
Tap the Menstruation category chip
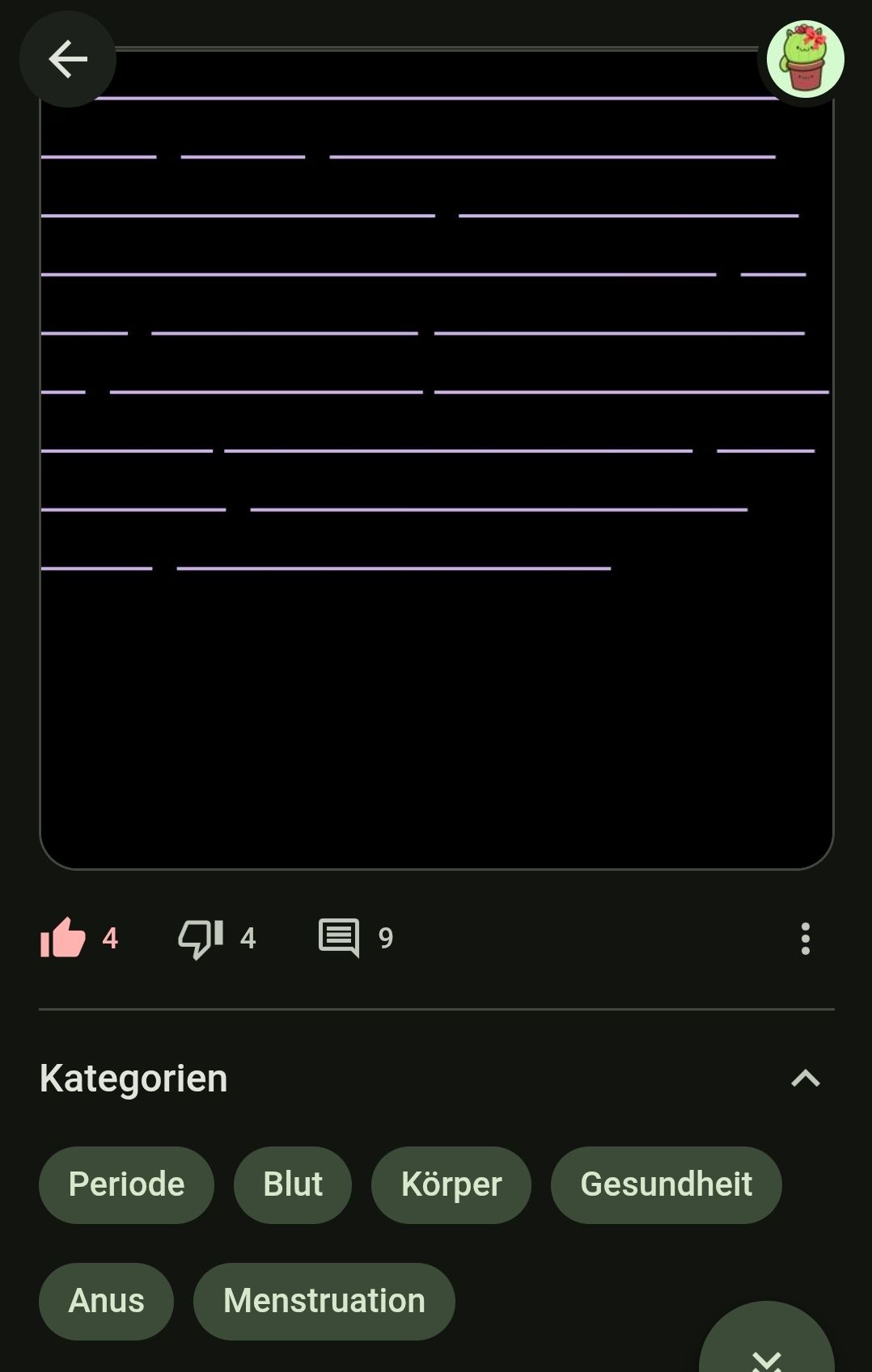pos(324,1301)
